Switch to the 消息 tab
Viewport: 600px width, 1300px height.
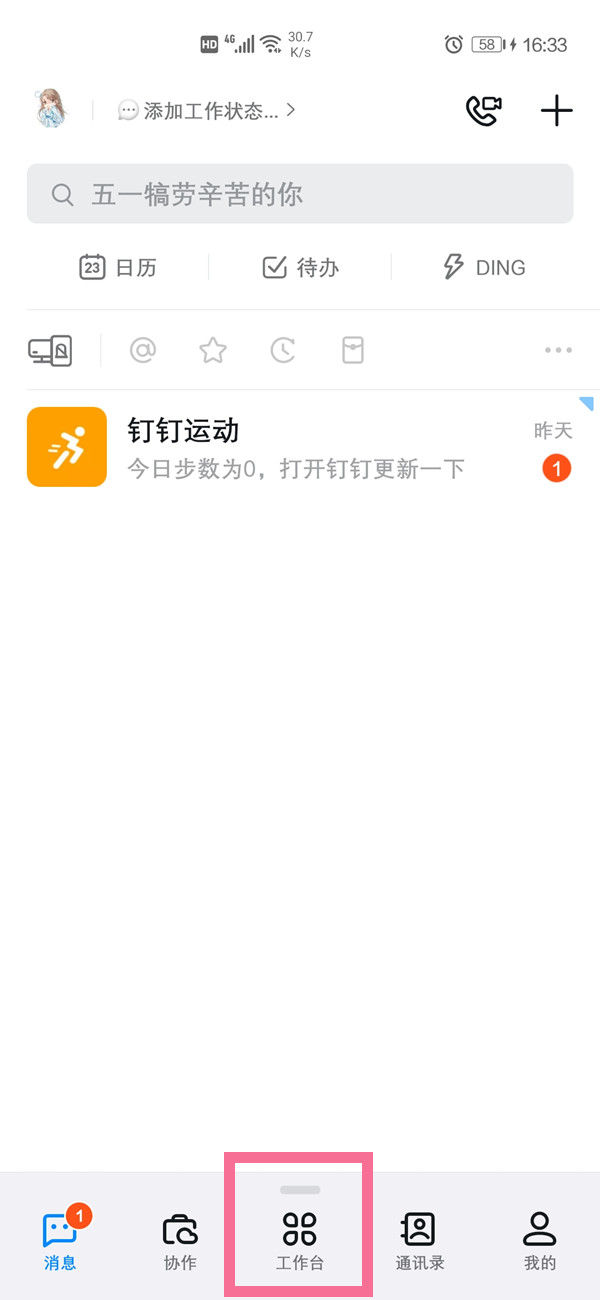[x=60, y=1240]
